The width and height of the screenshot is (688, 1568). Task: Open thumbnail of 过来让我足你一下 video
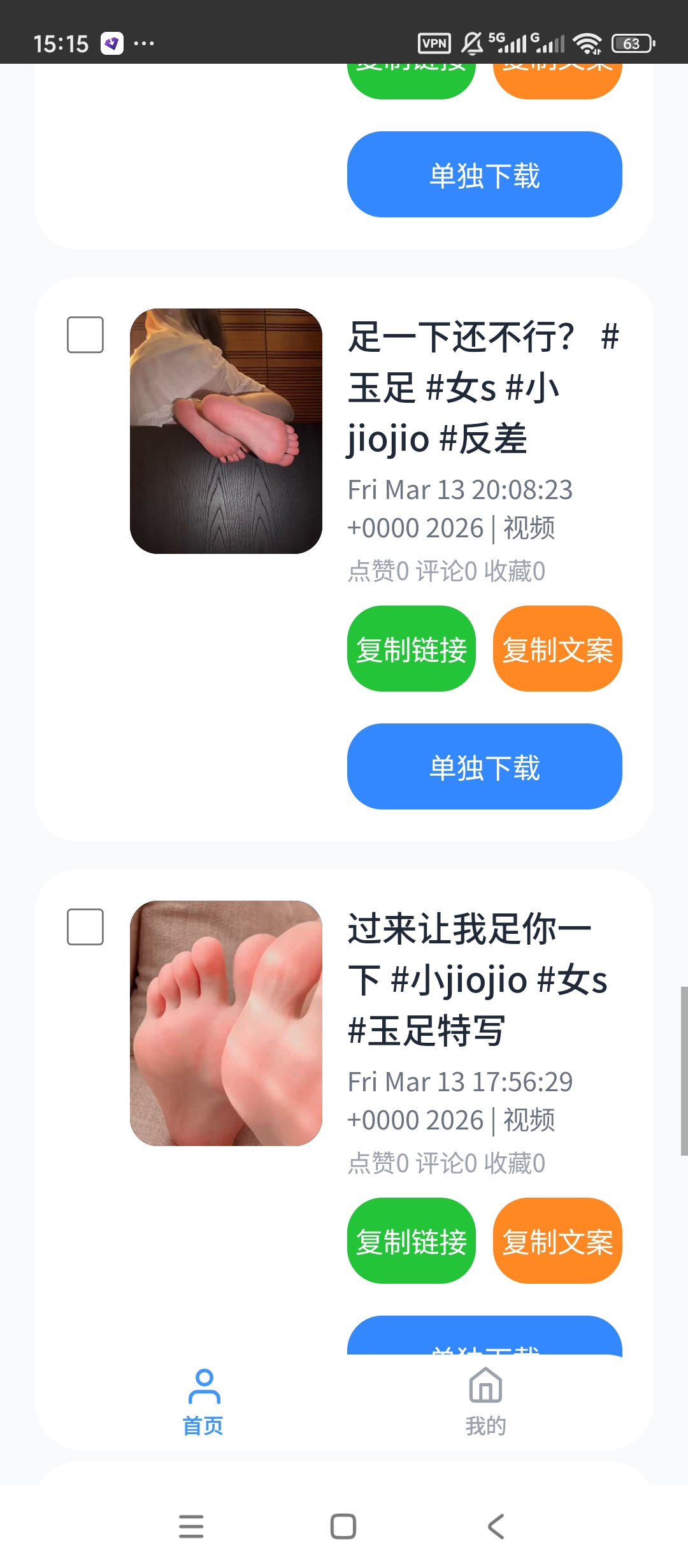click(x=226, y=1023)
